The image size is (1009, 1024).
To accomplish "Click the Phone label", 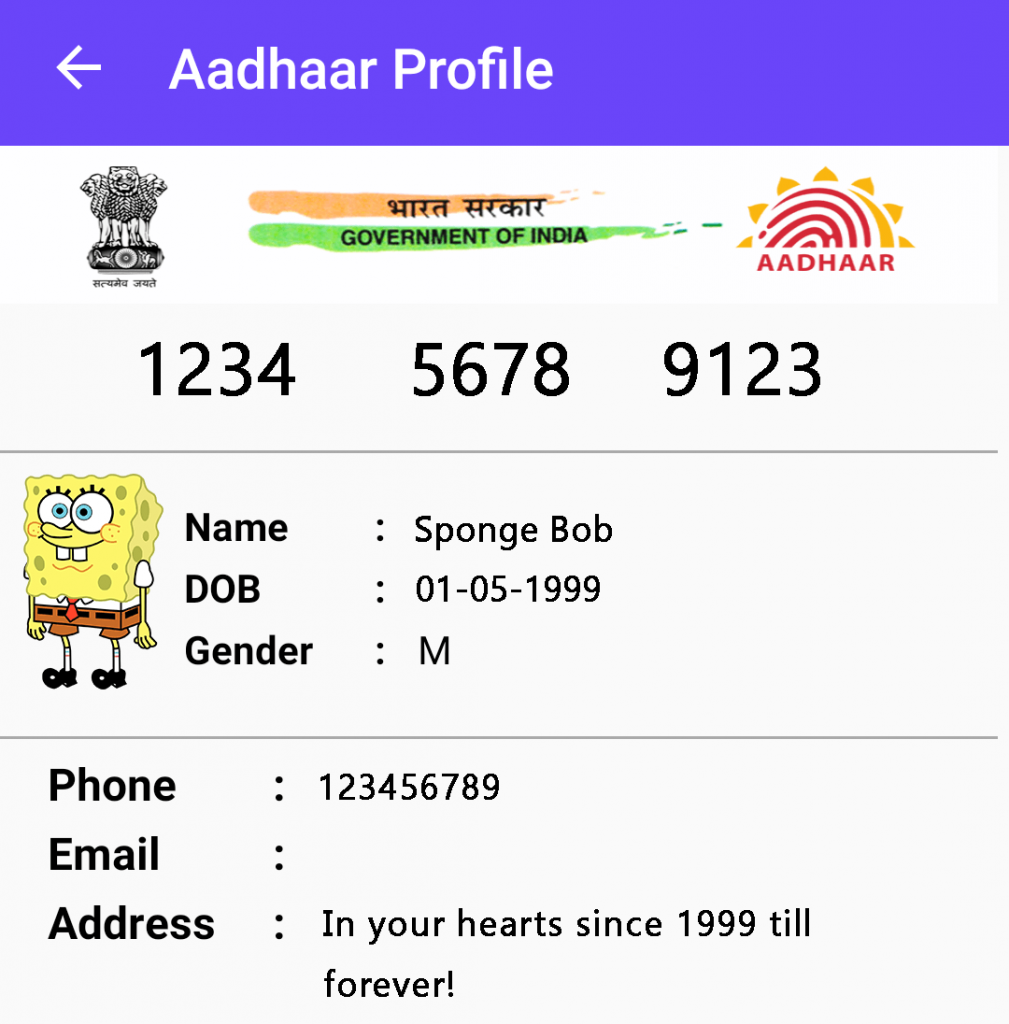I will click(x=111, y=786).
